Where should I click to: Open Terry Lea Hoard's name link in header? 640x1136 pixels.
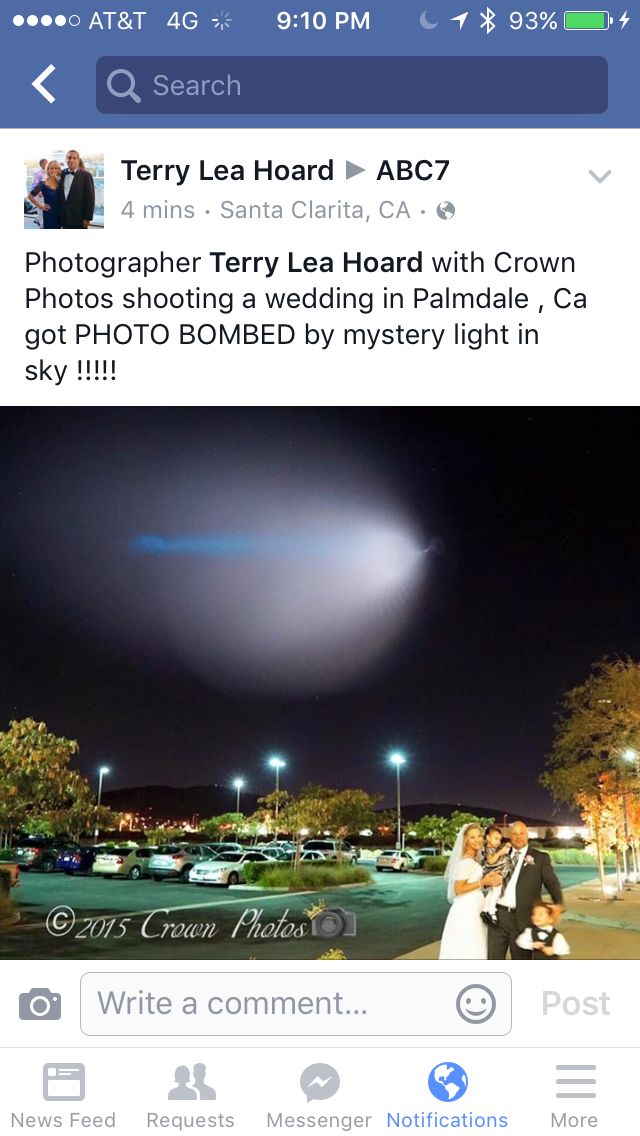coord(227,171)
